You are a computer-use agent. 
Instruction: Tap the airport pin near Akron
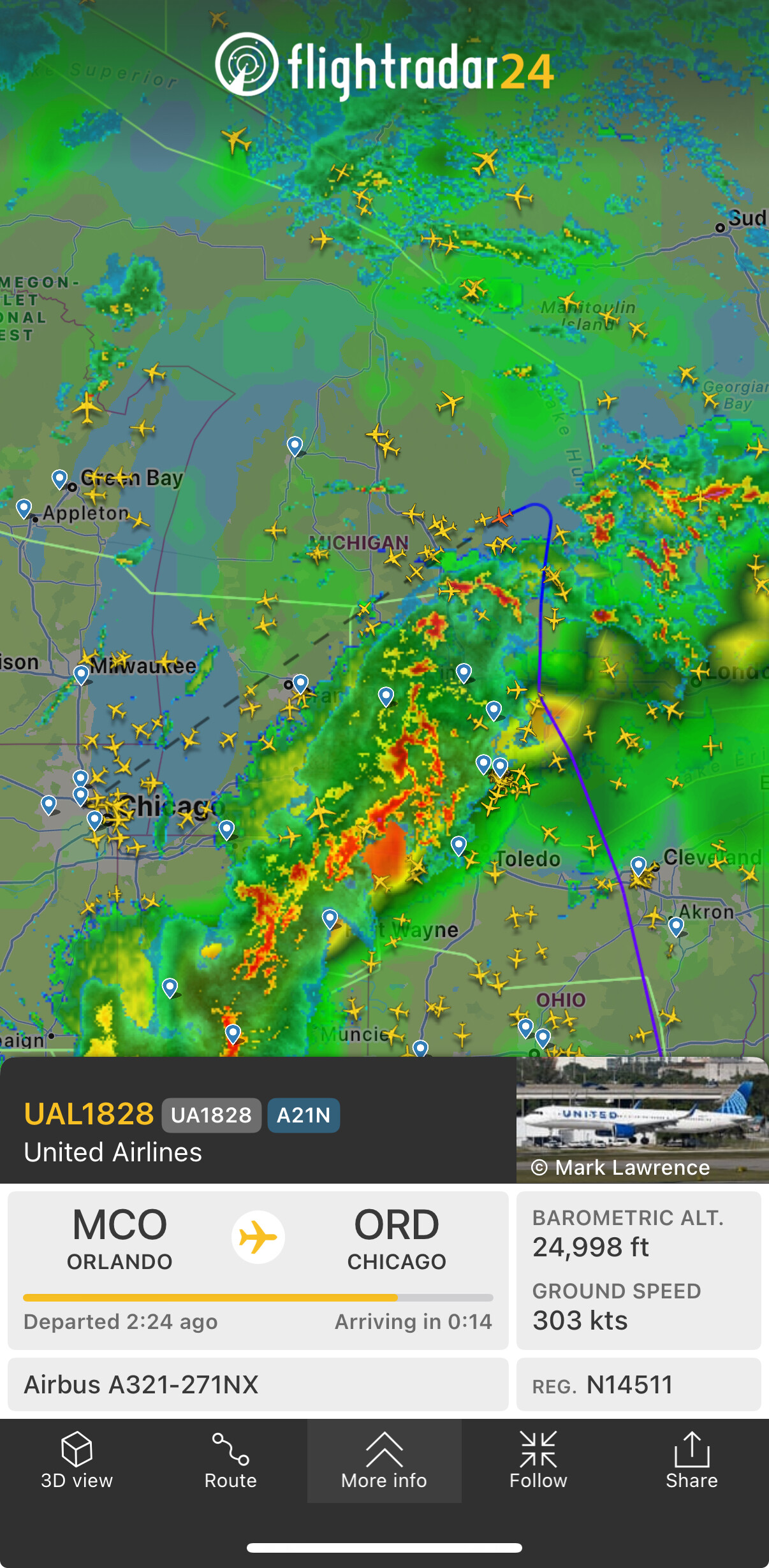(676, 926)
